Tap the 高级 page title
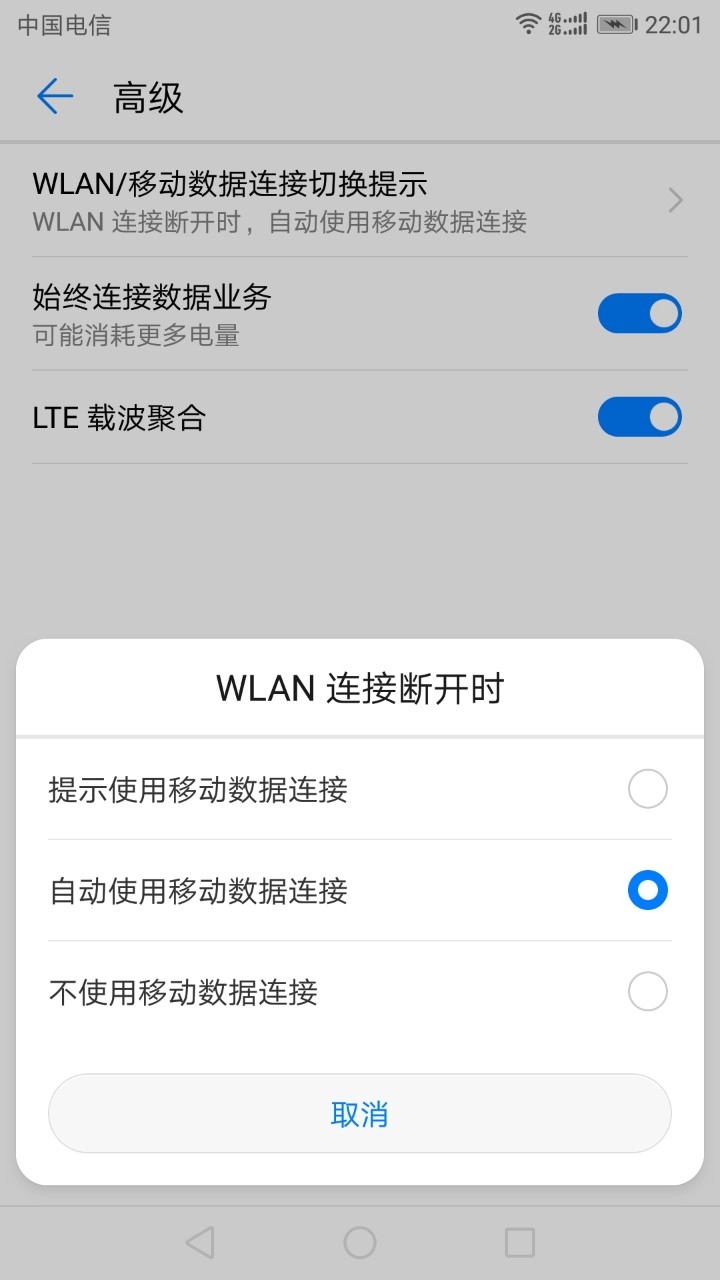Screen dimensions: 720x1280 click(146, 96)
